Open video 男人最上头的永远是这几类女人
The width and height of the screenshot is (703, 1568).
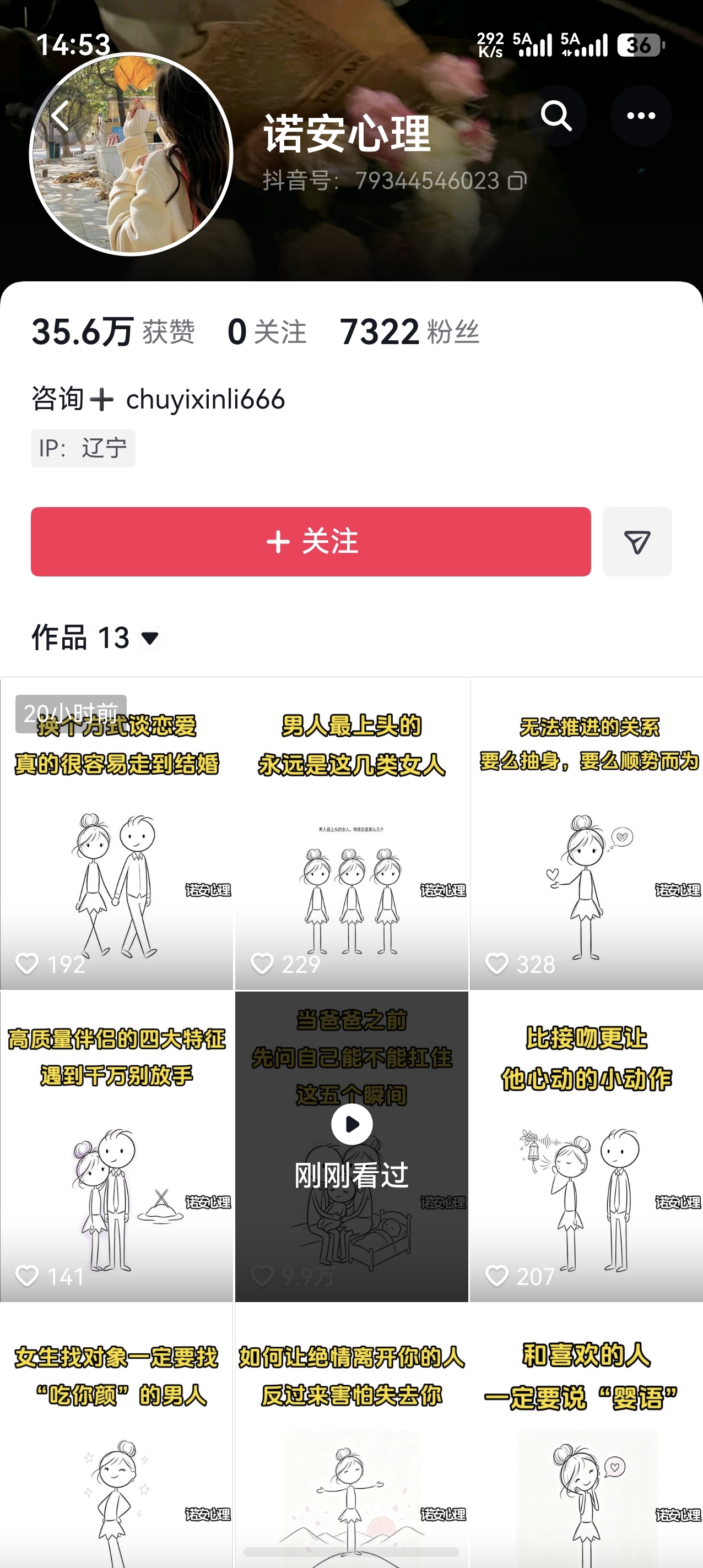click(x=351, y=834)
